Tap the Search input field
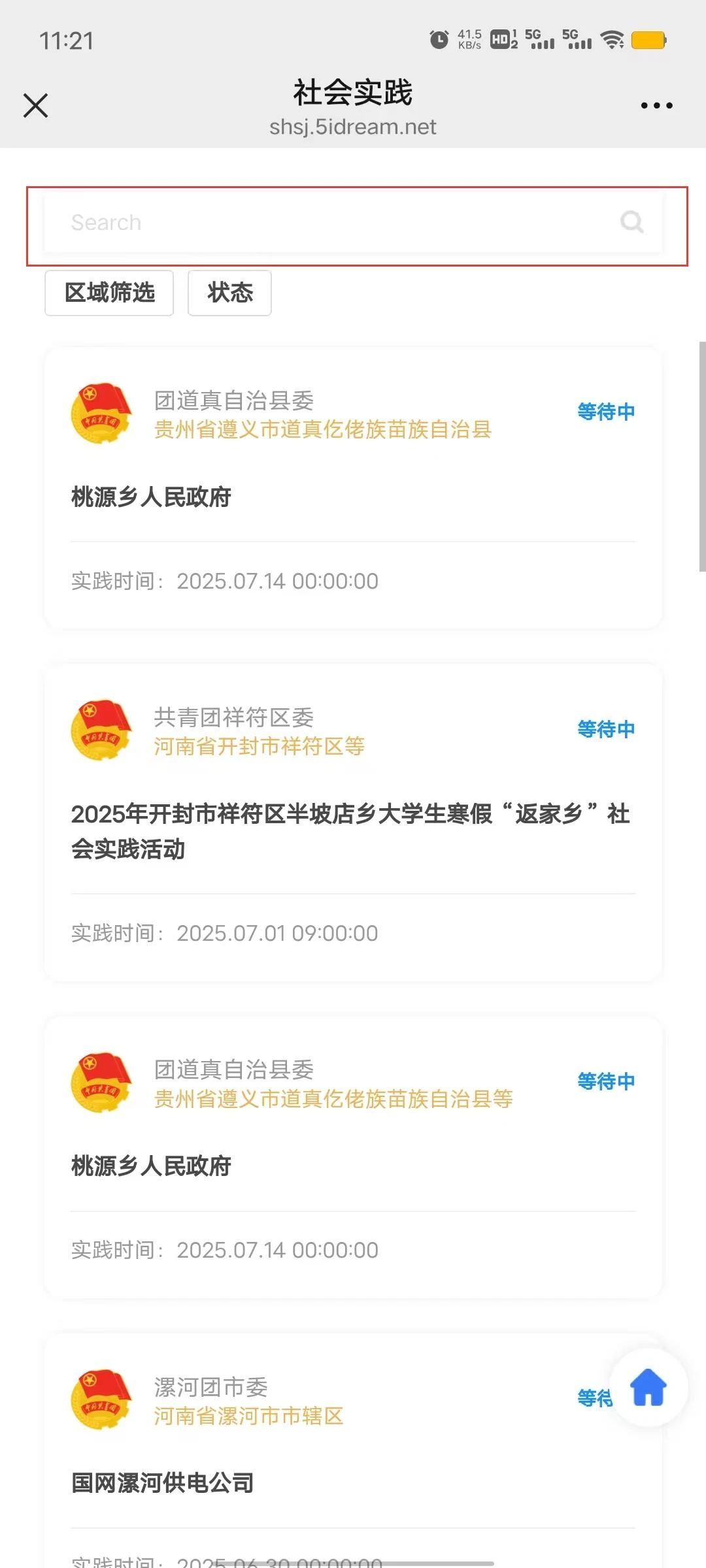The image size is (706, 1568). (x=353, y=222)
